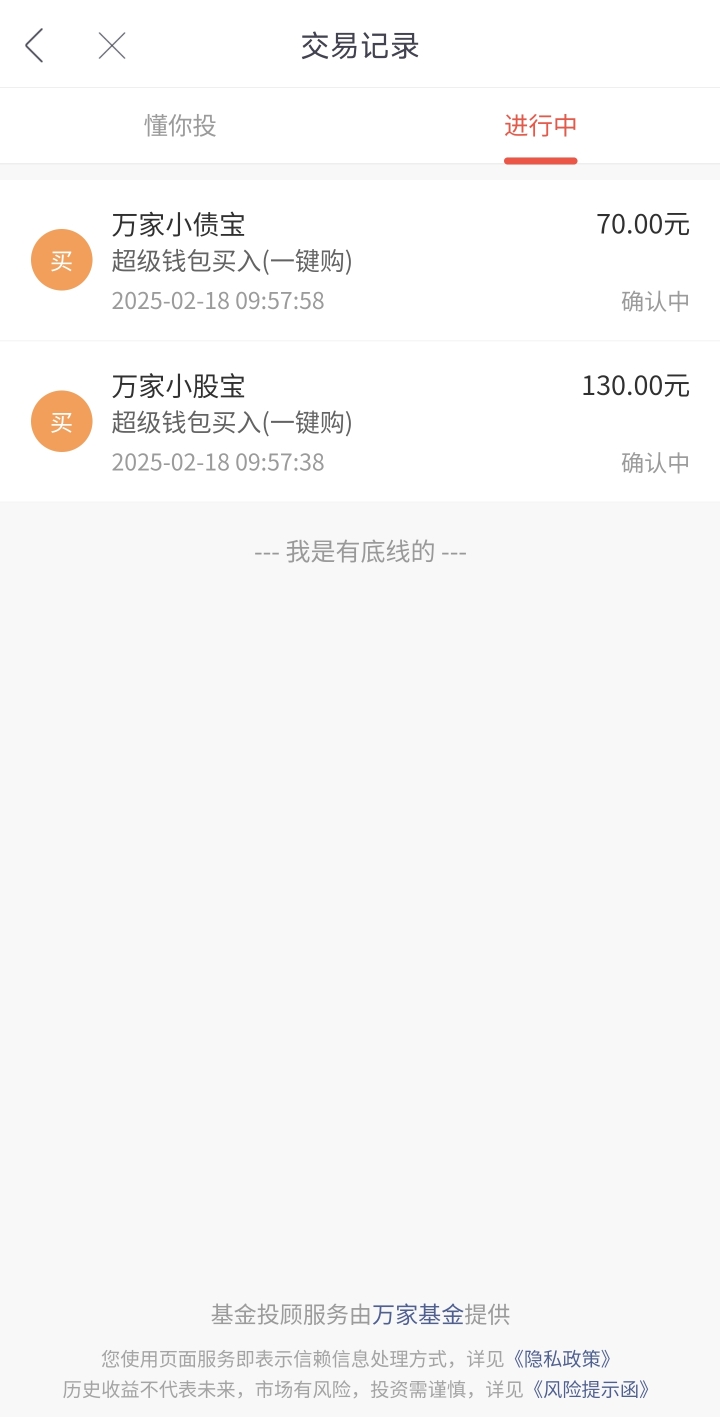
Task: Open the 万家基金 link
Action: coord(418,1314)
